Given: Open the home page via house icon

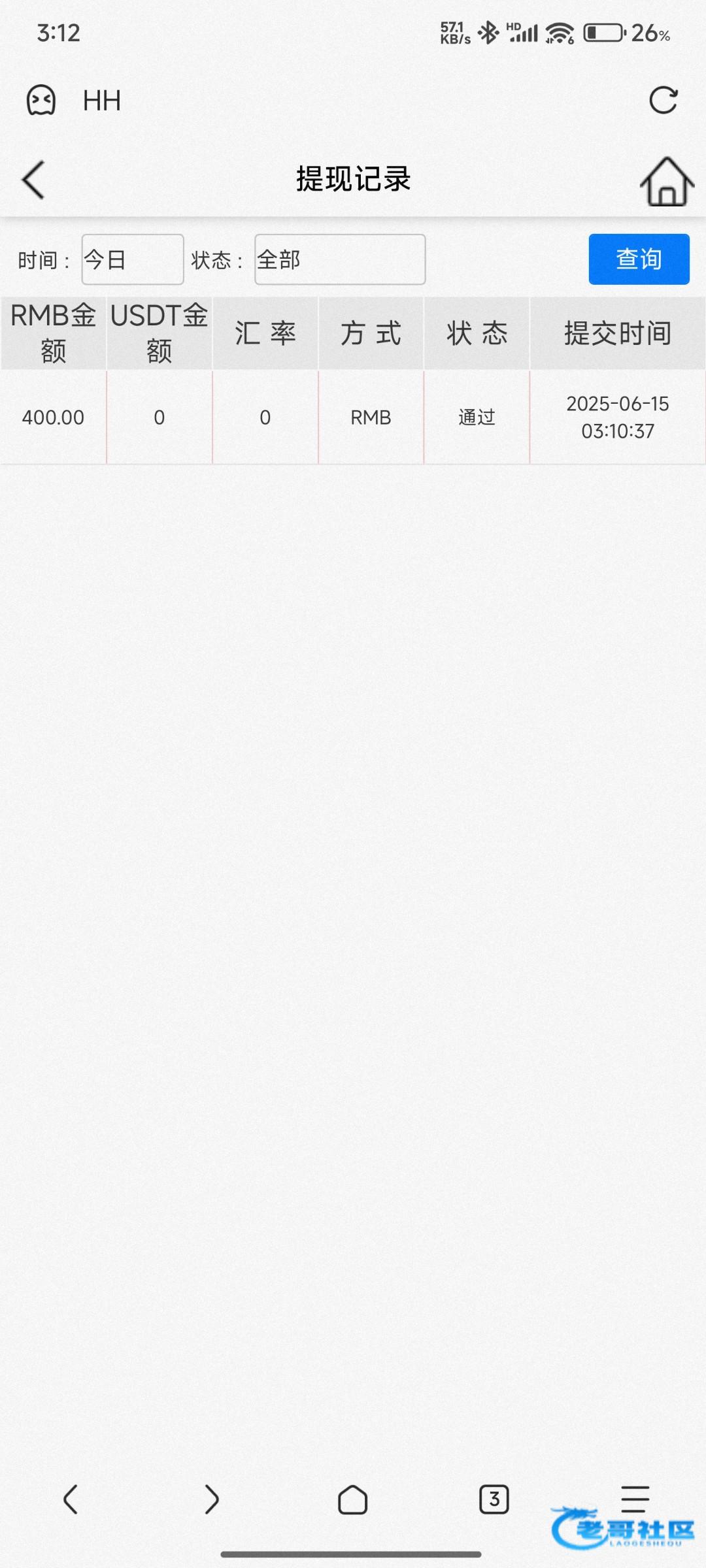Looking at the screenshot, I should pyautogui.click(x=667, y=182).
